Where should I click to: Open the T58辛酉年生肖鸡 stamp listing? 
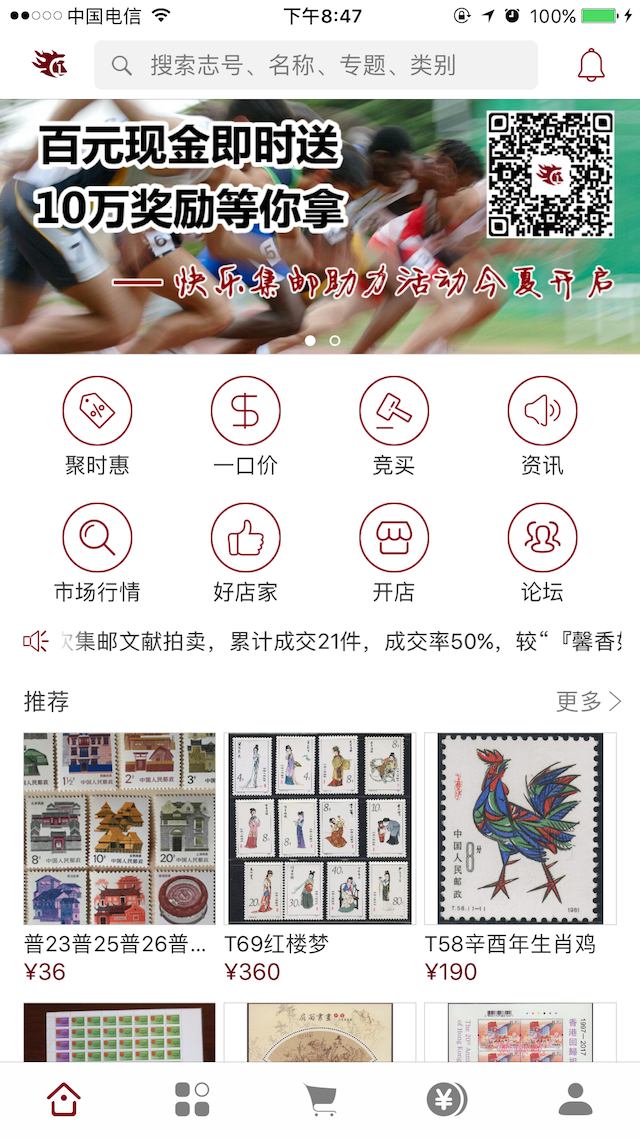(520, 858)
